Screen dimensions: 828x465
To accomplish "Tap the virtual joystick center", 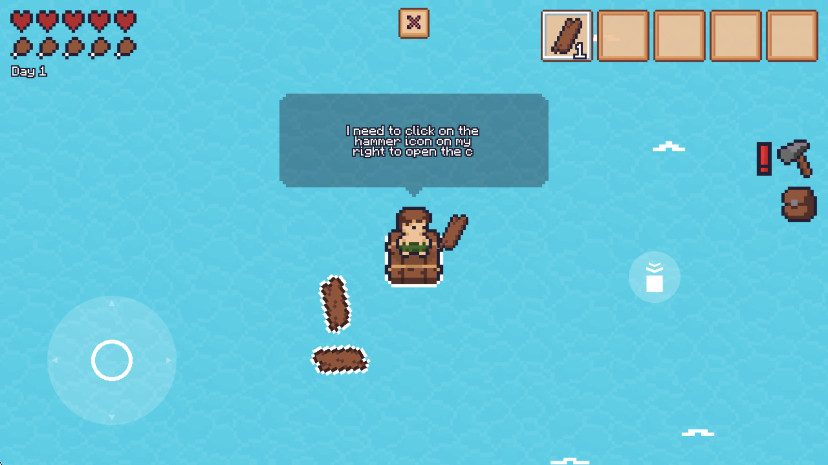I will pos(112,360).
